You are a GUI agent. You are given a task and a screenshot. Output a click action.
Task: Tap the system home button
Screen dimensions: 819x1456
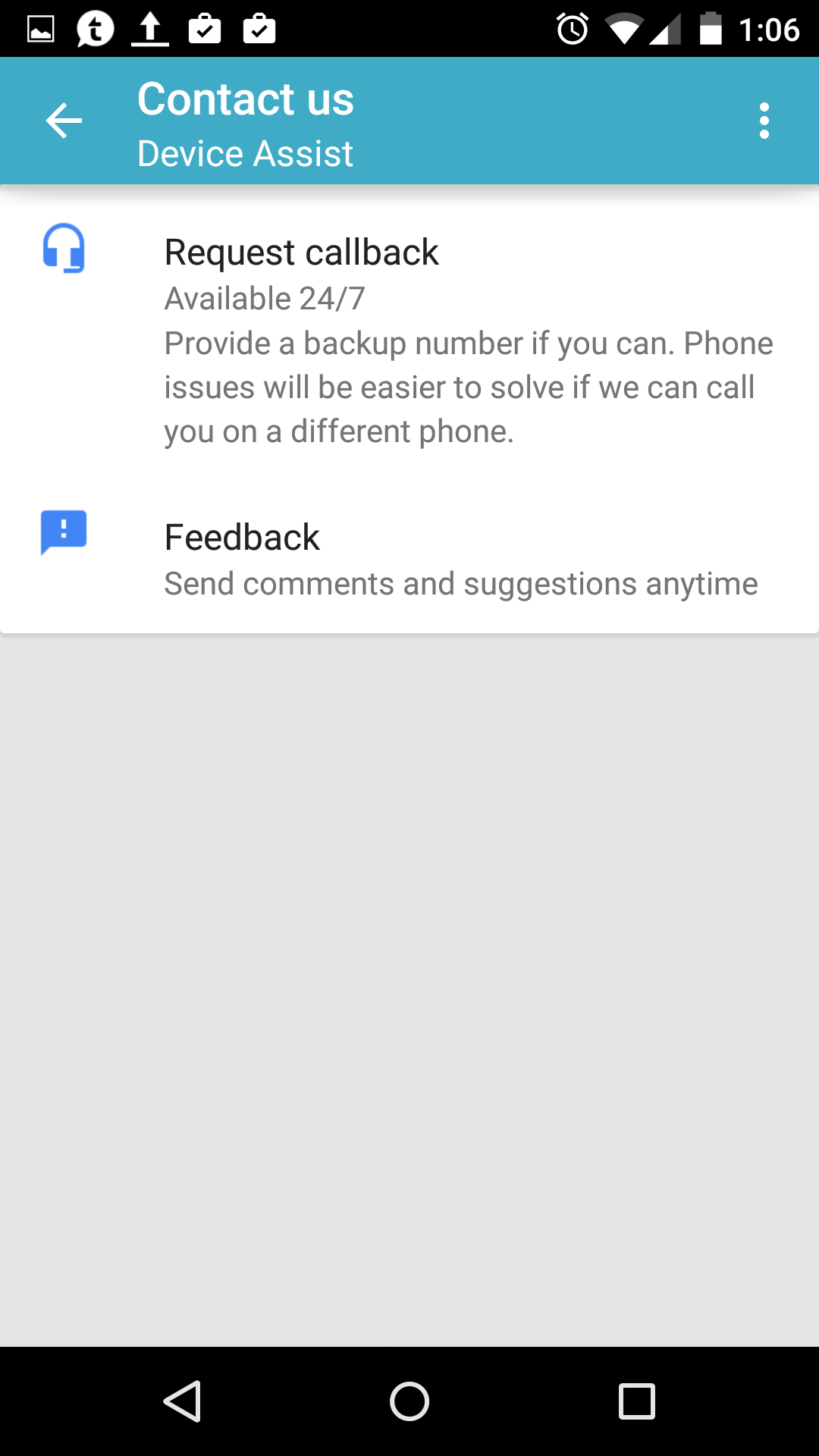point(409,1401)
